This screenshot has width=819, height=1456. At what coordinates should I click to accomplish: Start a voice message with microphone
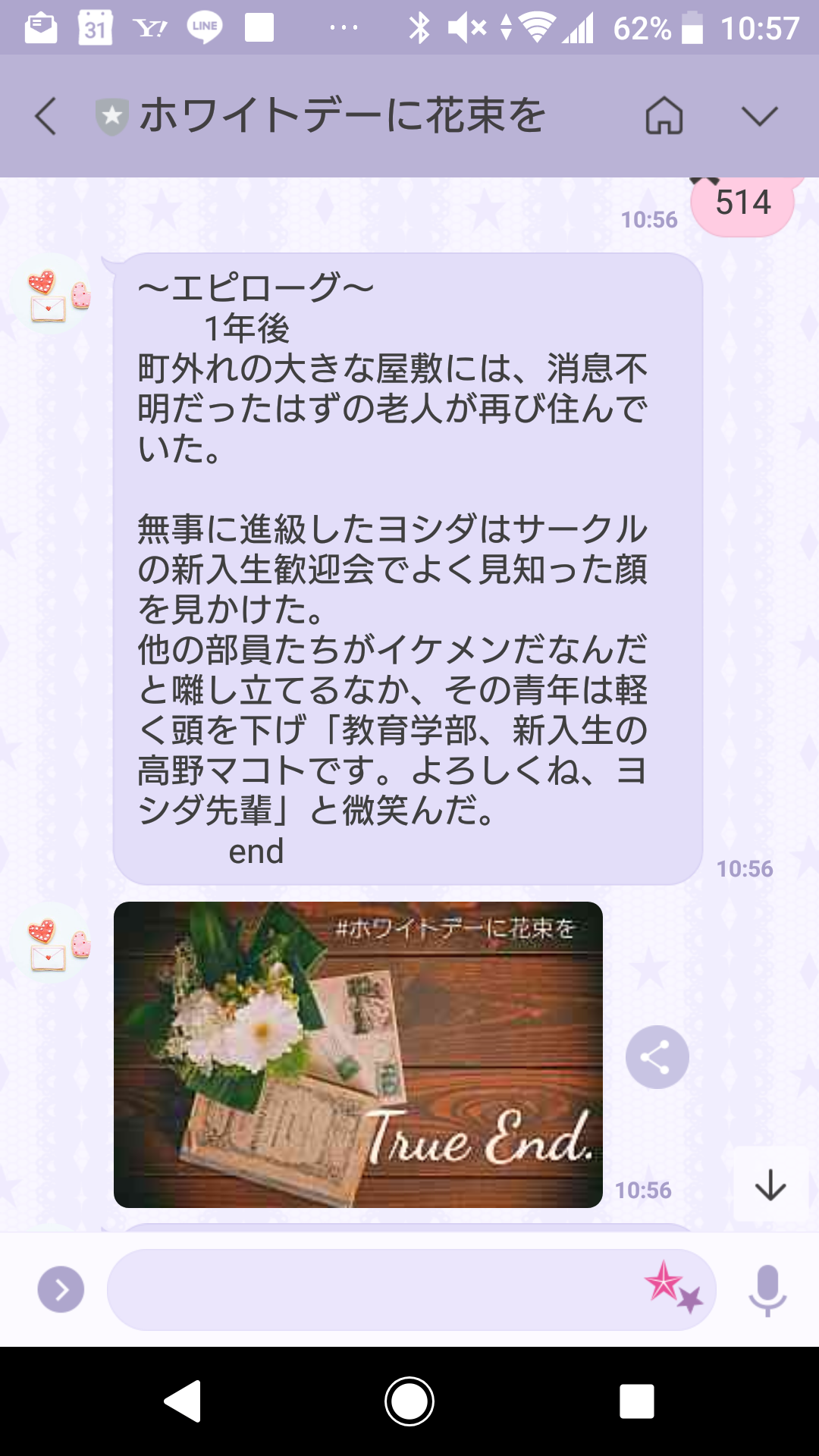tap(767, 1289)
